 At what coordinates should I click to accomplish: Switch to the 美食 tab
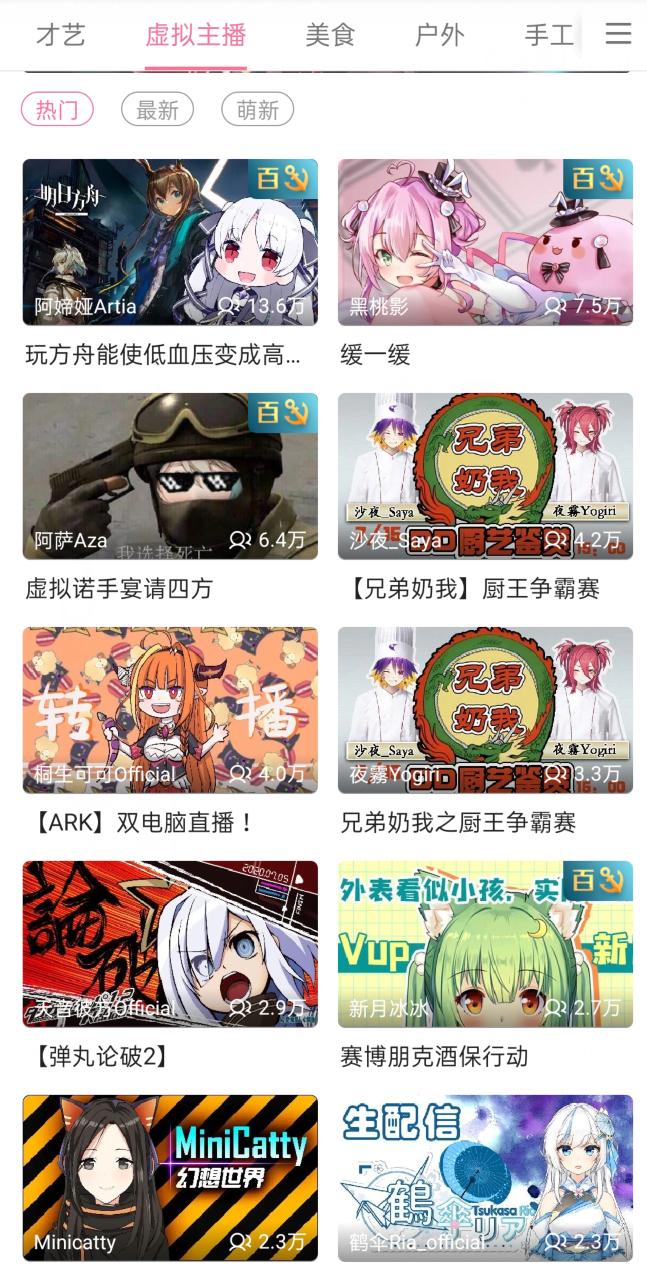coord(330,35)
